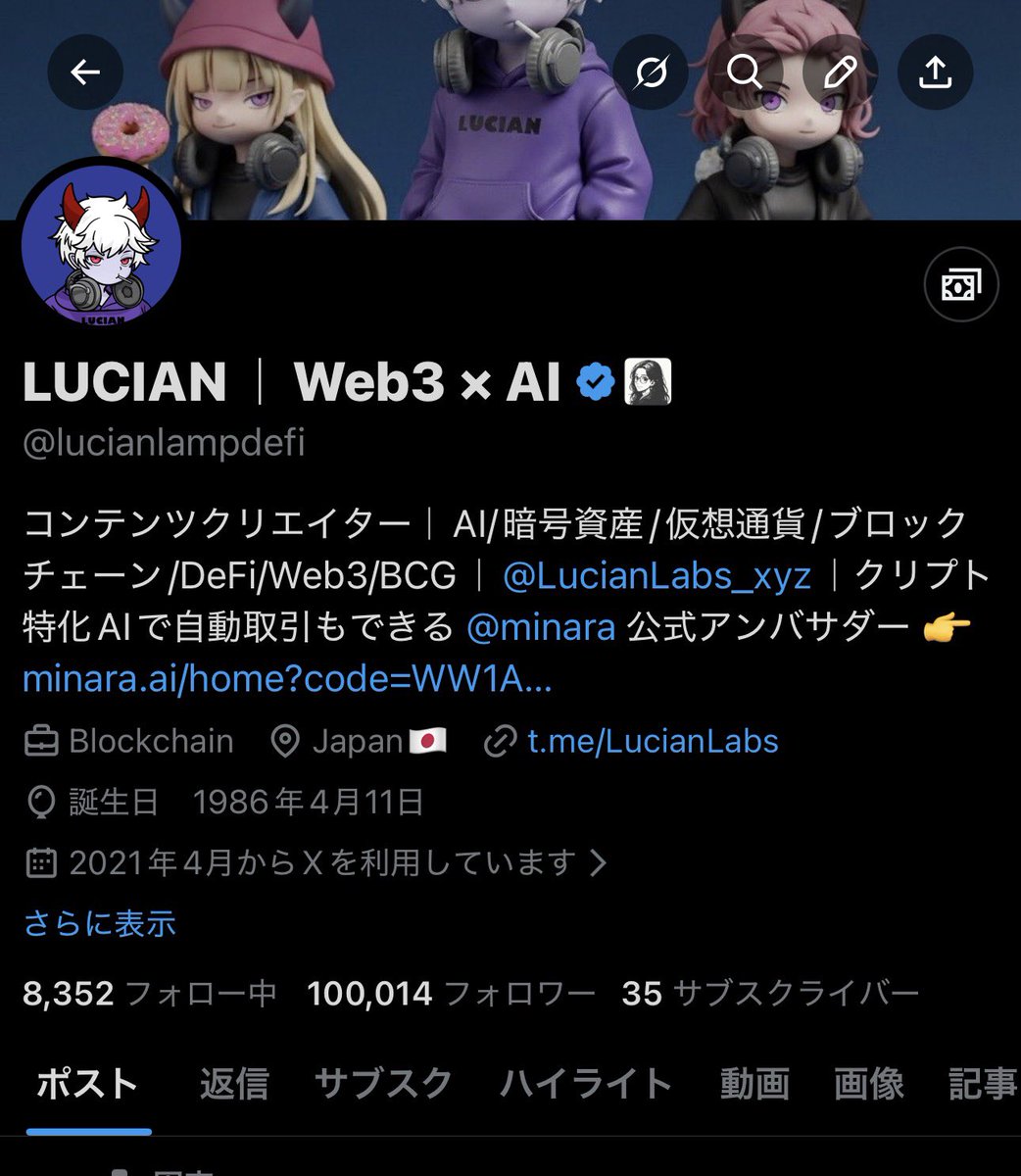Switch to the 返信 tab

[x=234, y=1084]
